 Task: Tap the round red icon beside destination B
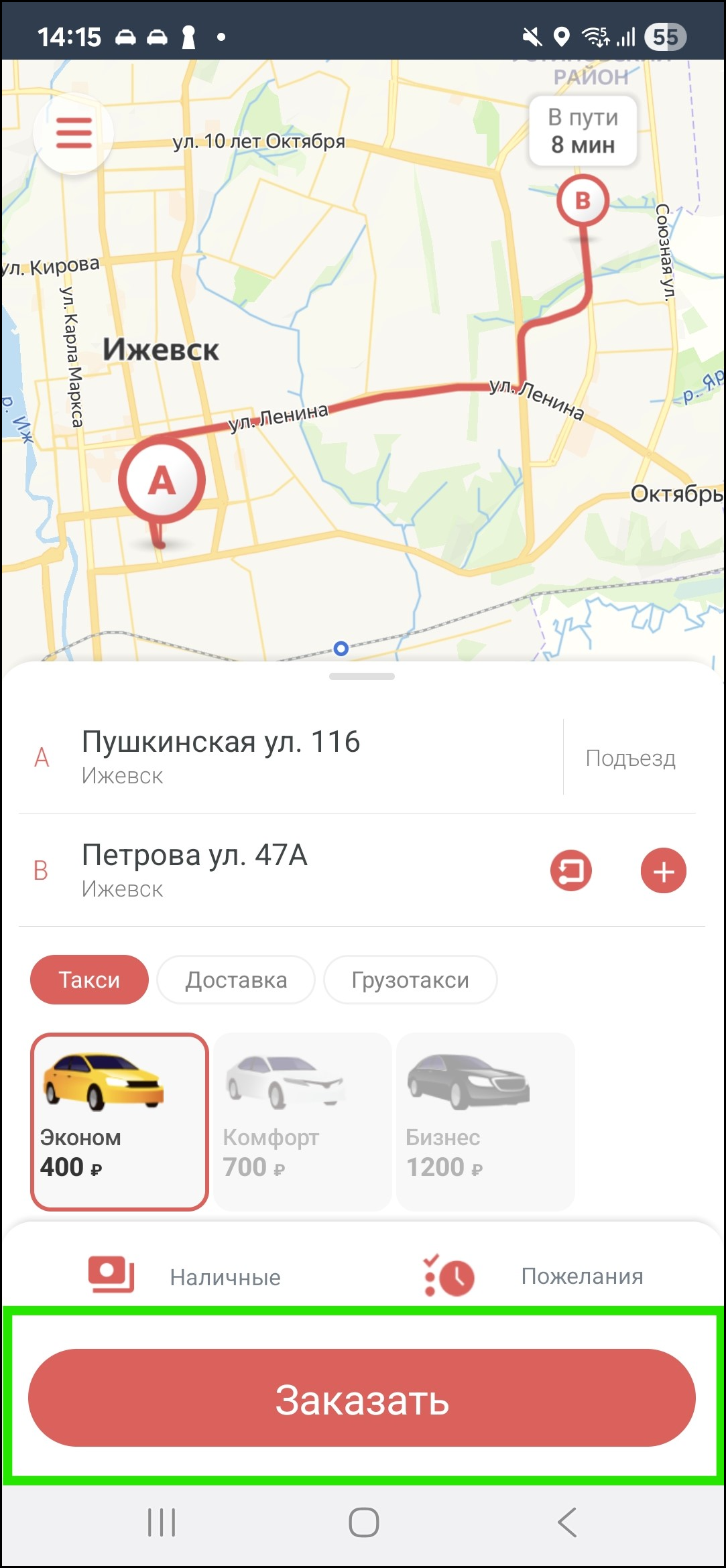click(x=570, y=871)
